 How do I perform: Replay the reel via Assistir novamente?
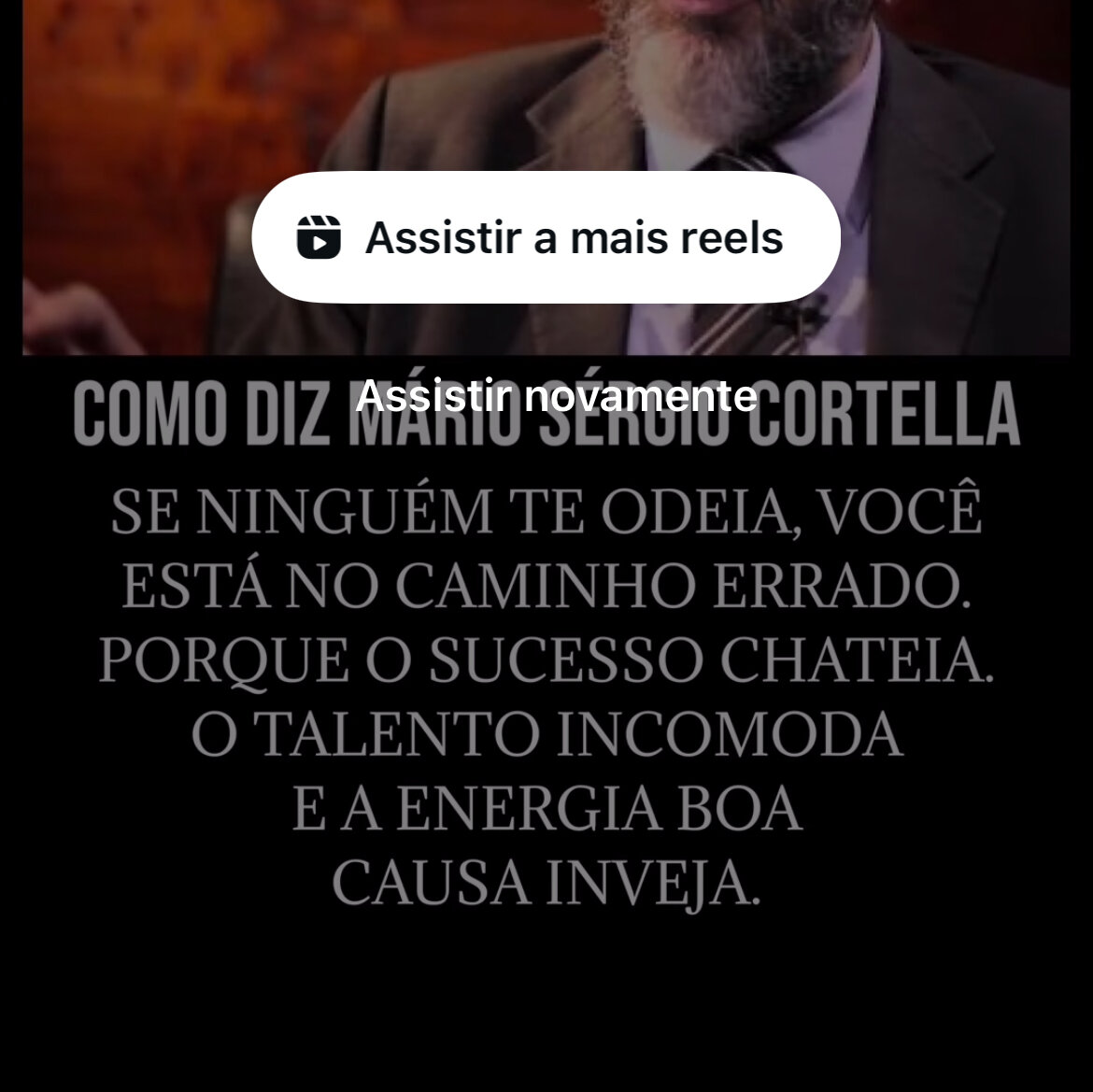coord(556,396)
